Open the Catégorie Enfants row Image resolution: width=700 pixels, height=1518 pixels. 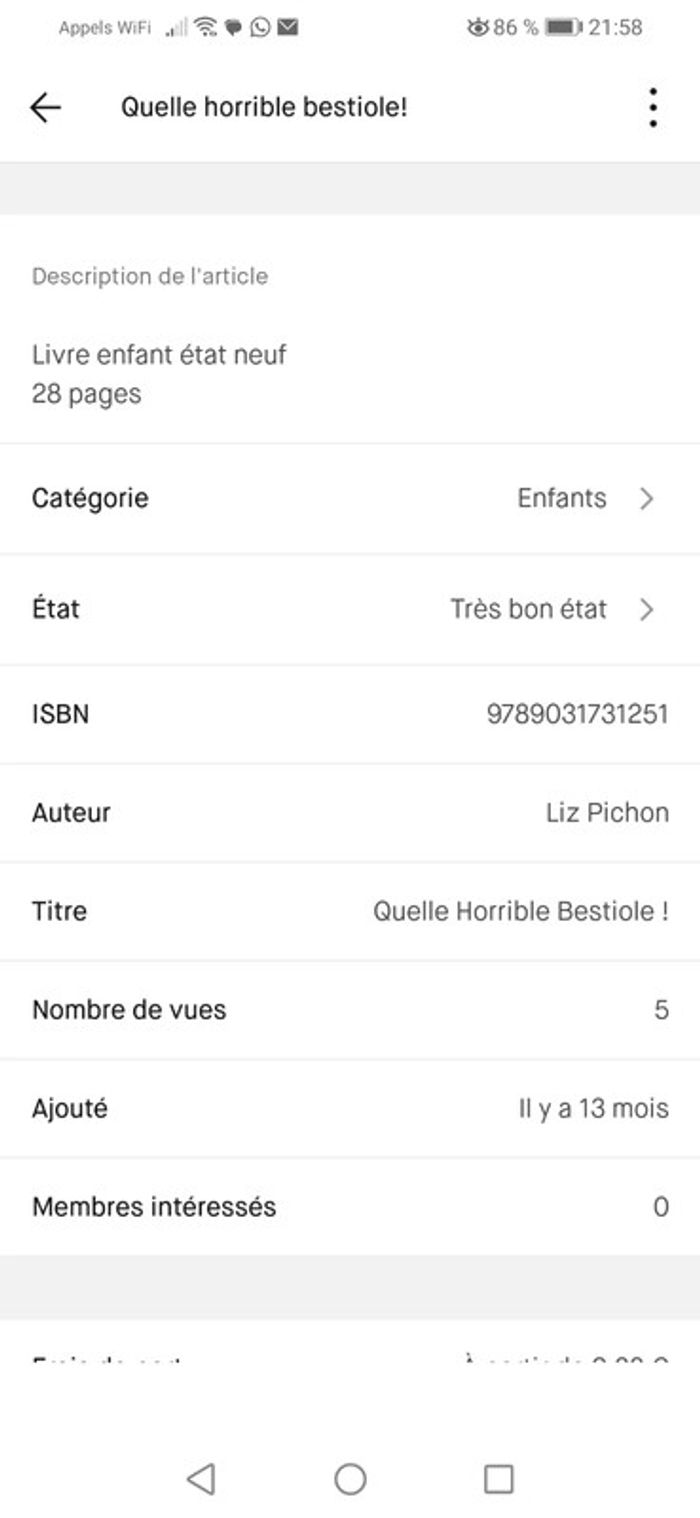pyautogui.click(x=350, y=498)
